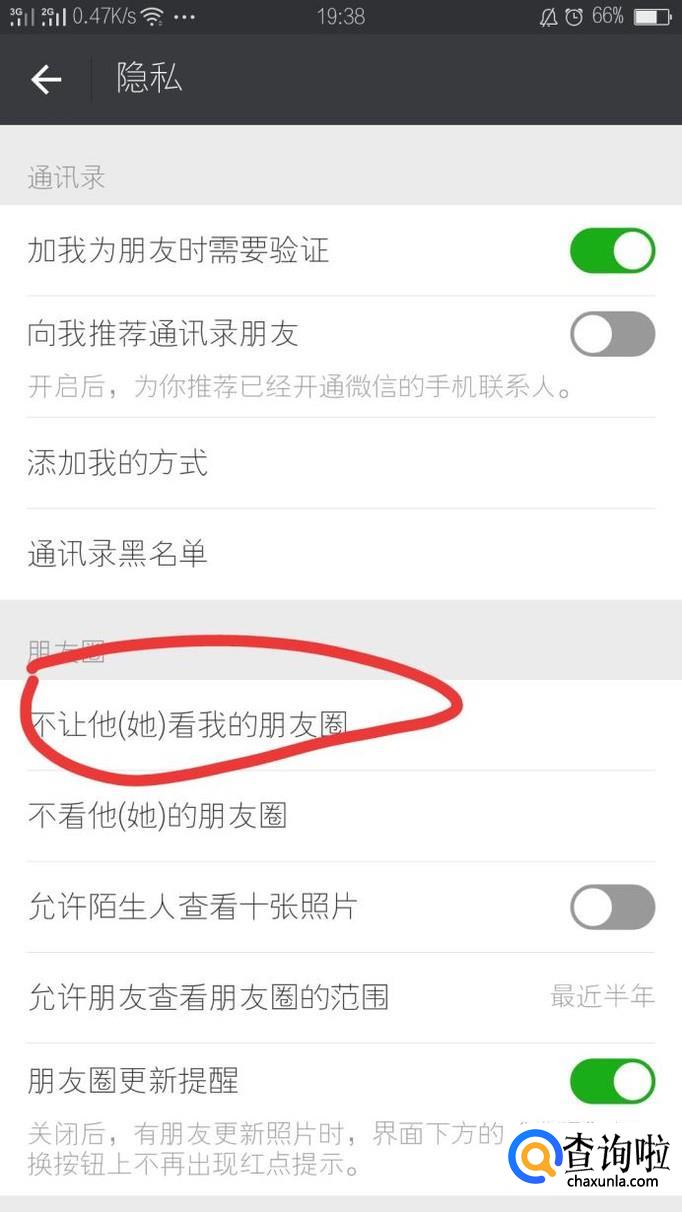Change 允许朋友查看朋友圈的范围

point(341,997)
